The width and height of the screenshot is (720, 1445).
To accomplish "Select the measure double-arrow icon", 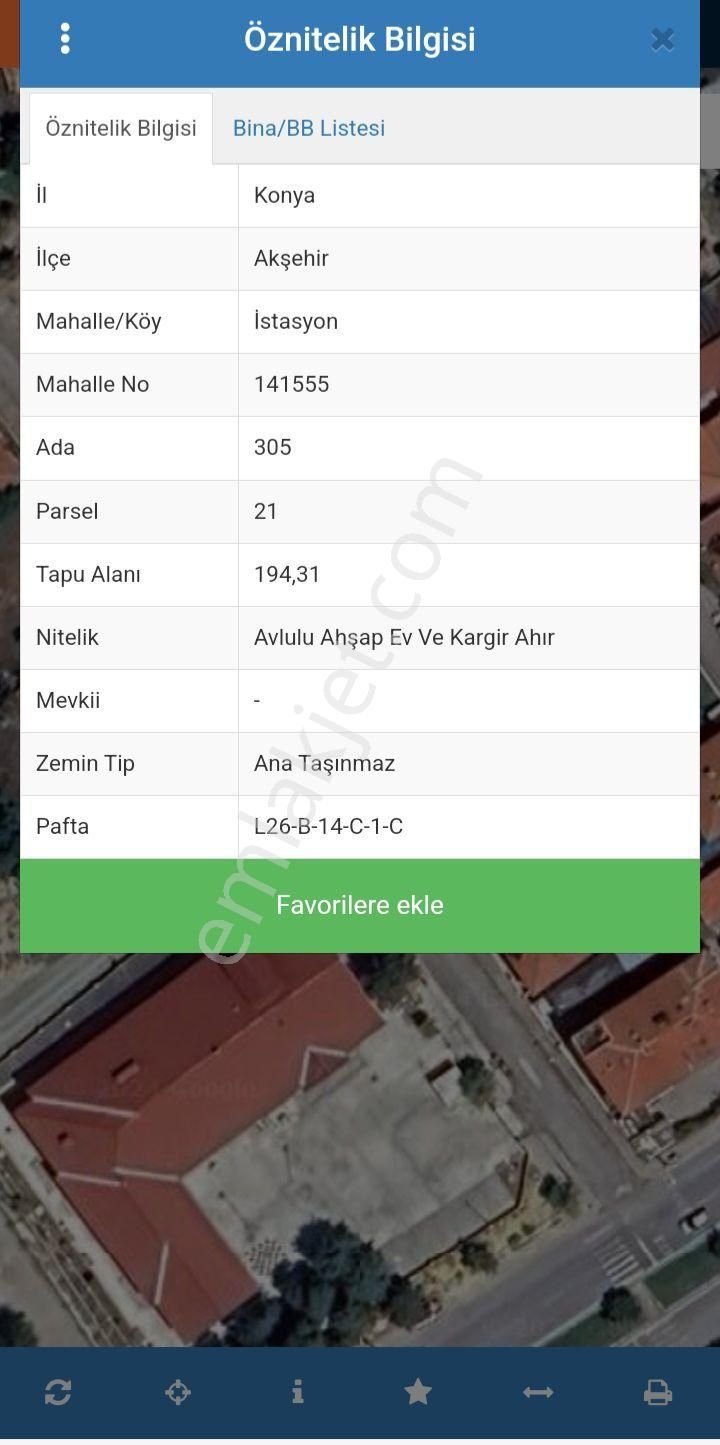I will (x=538, y=1391).
